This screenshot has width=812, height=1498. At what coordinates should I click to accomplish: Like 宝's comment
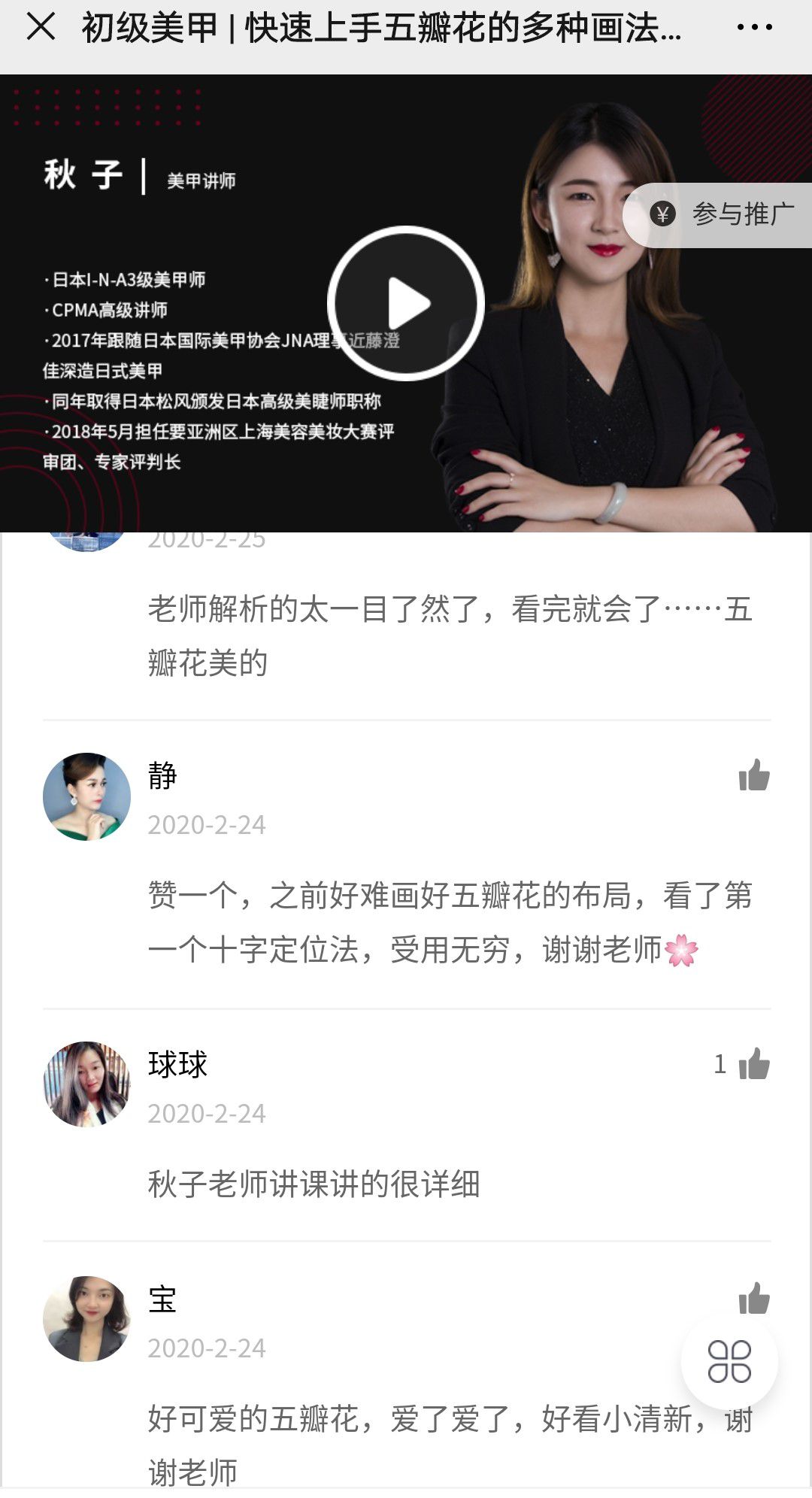754,1299
